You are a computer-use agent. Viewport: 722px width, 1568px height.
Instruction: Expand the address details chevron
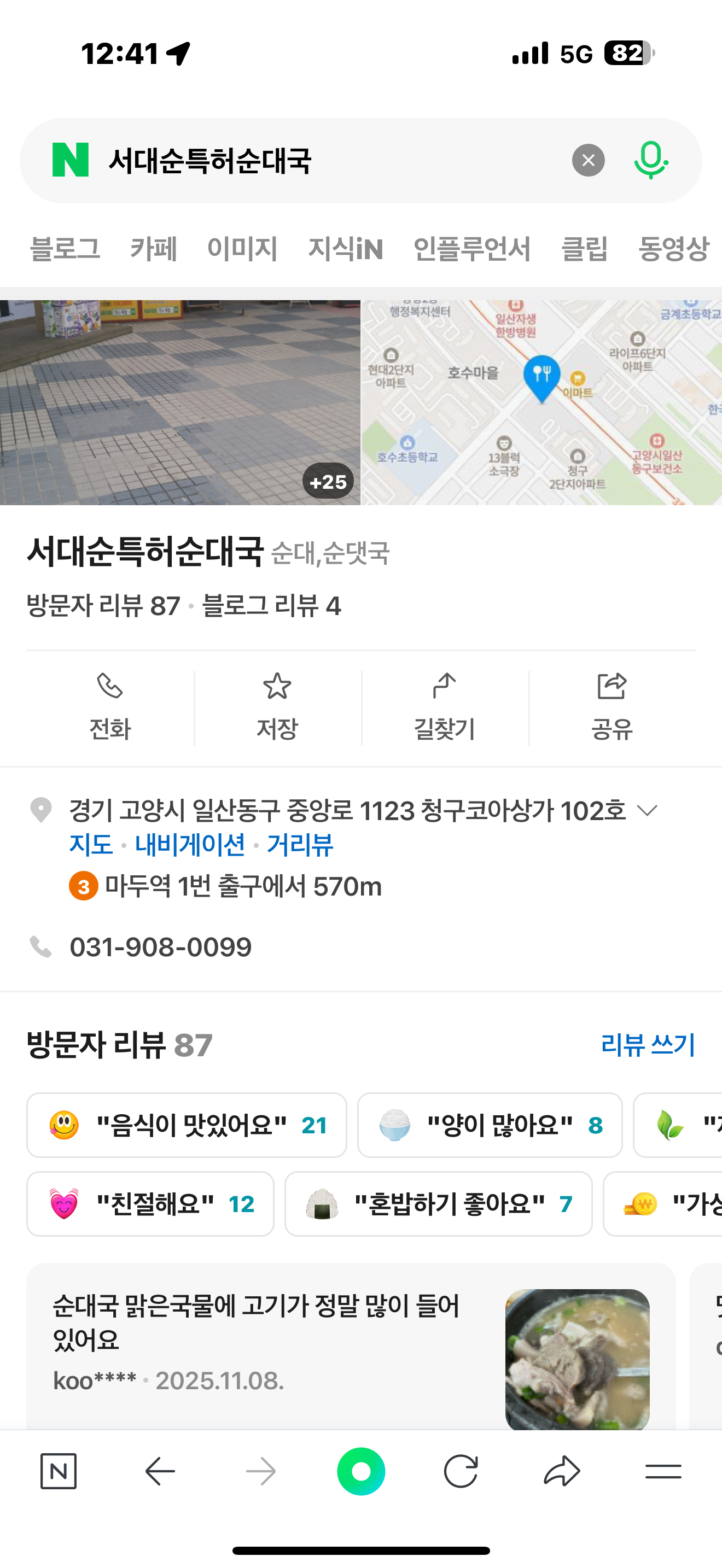pyautogui.click(x=647, y=810)
